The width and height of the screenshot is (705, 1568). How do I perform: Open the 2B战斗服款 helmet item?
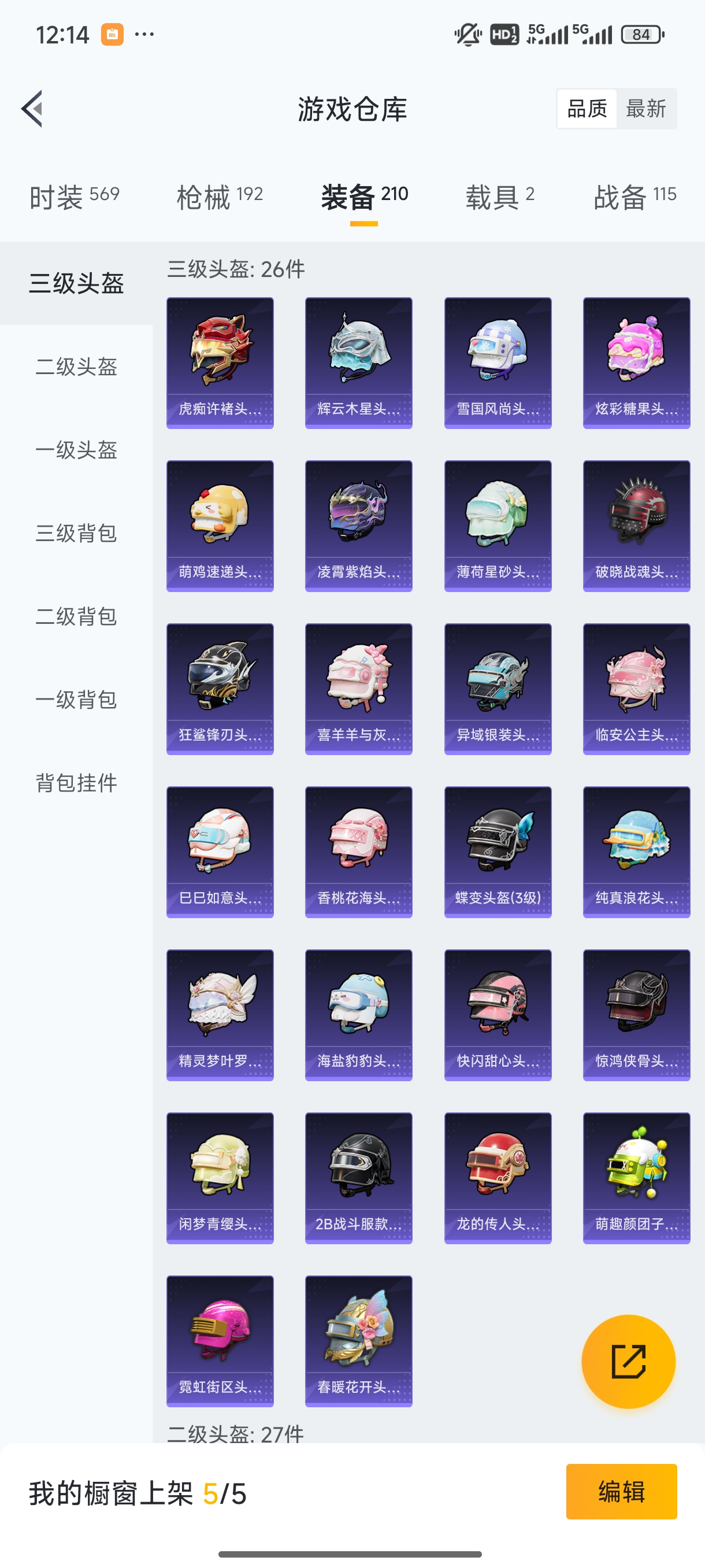pos(358,1178)
